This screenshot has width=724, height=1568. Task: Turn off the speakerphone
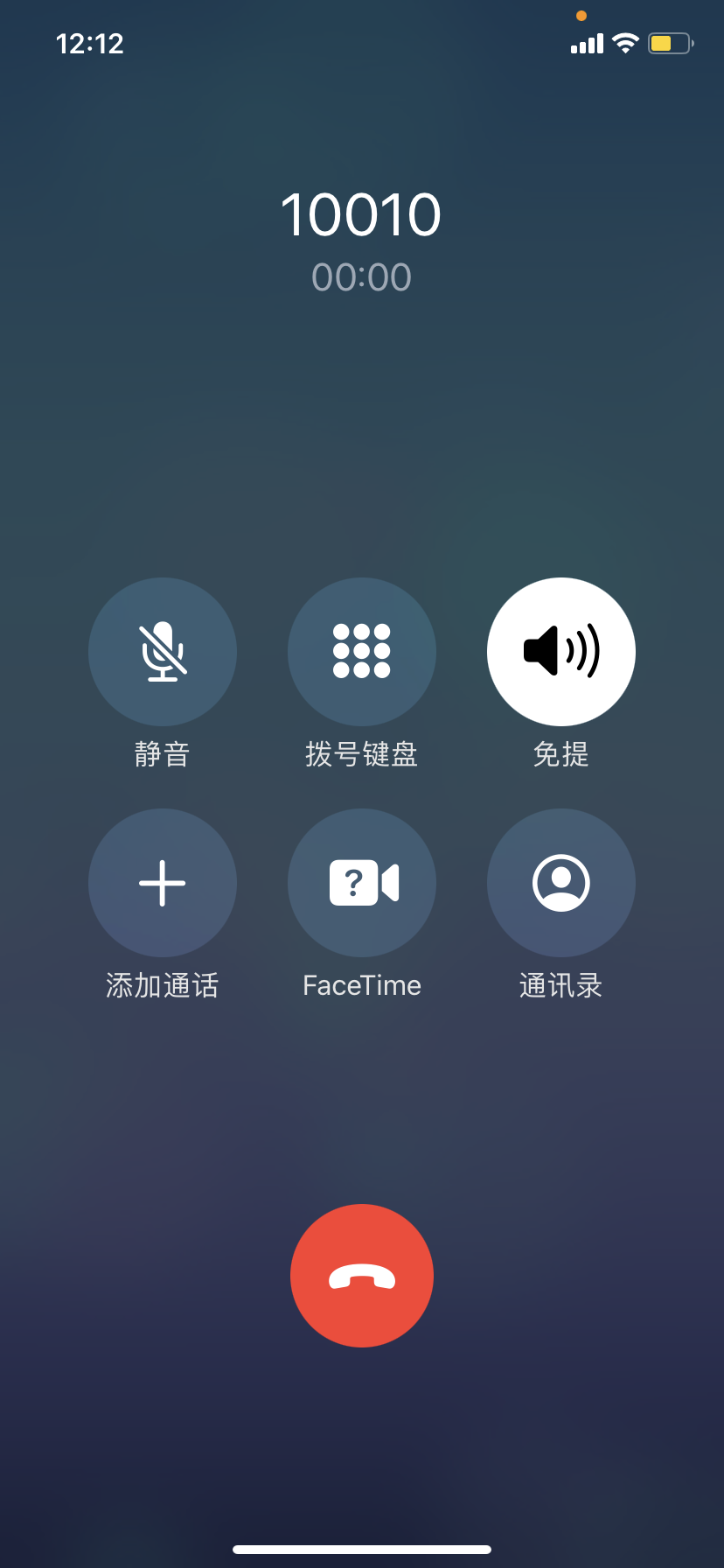(561, 652)
